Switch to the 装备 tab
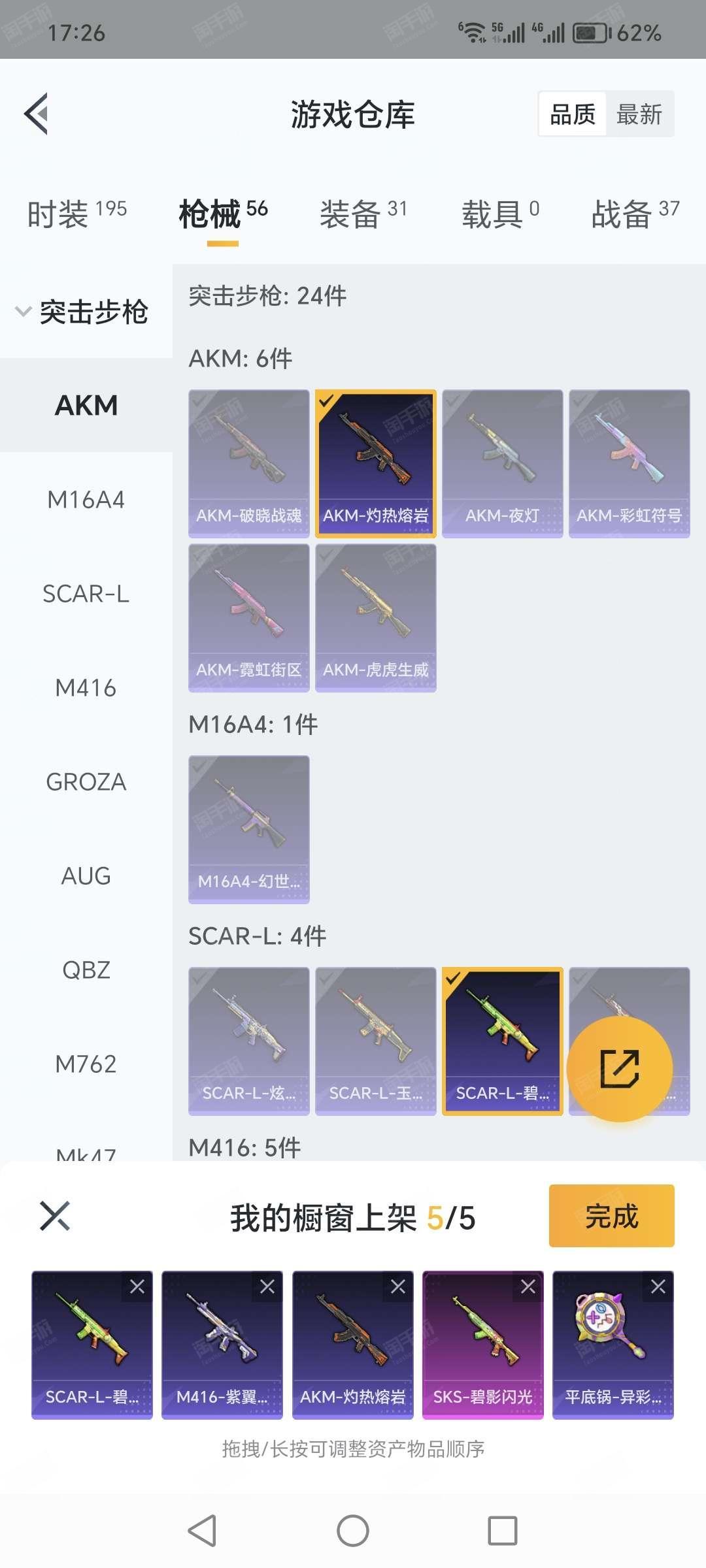This screenshot has width=706, height=1568. click(363, 214)
